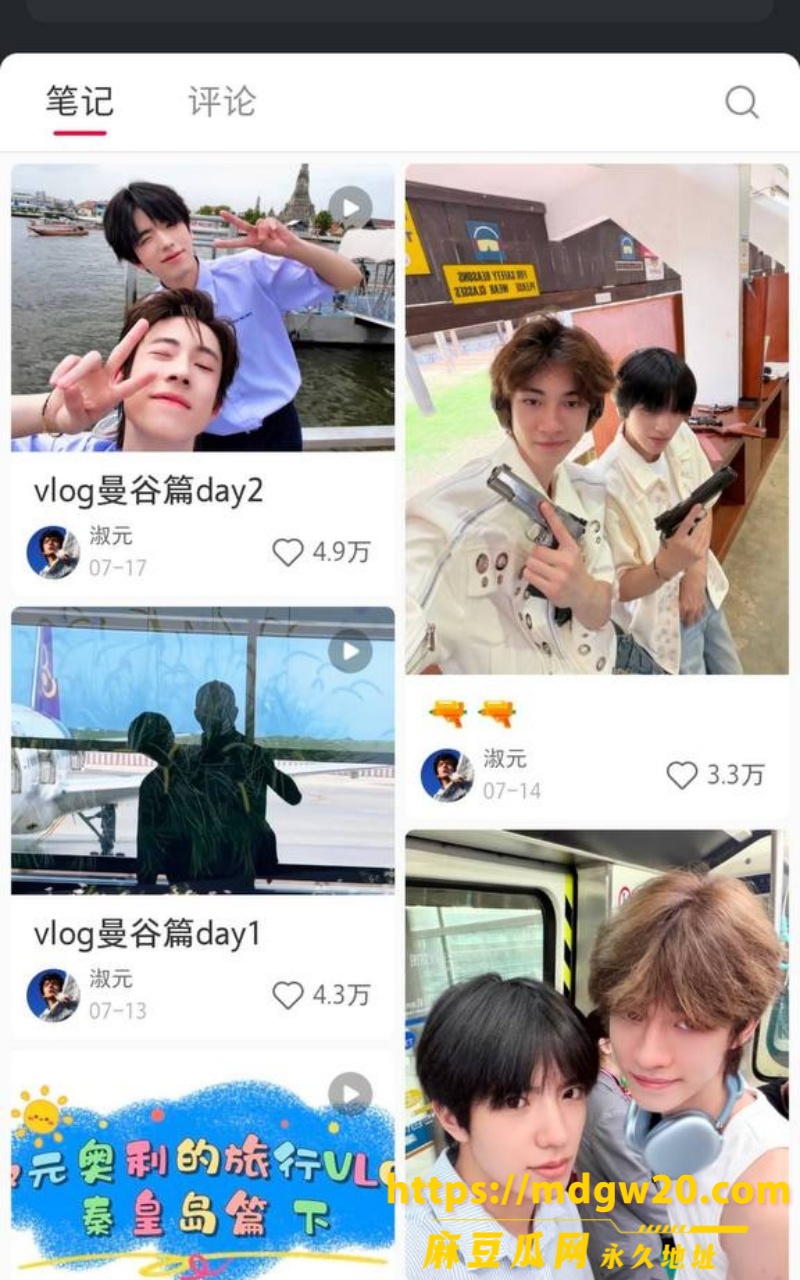The height and width of the screenshot is (1280, 800).
Task: Like the vlog曼谷篇day2 note
Action: [x=288, y=552]
